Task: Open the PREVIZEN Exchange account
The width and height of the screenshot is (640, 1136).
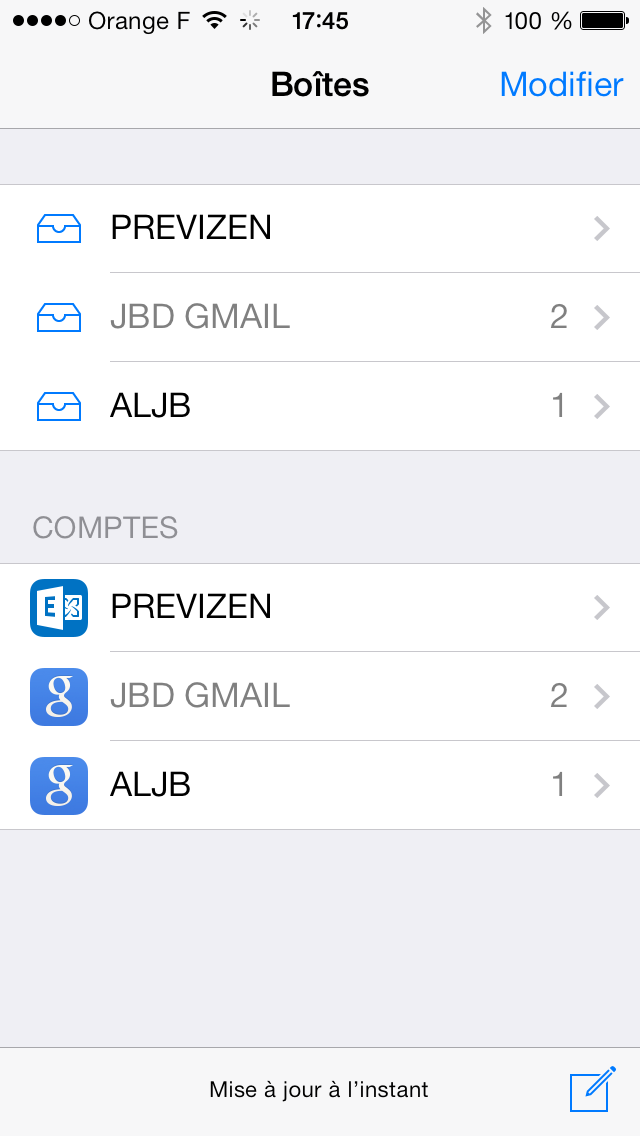Action: click(x=320, y=607)
